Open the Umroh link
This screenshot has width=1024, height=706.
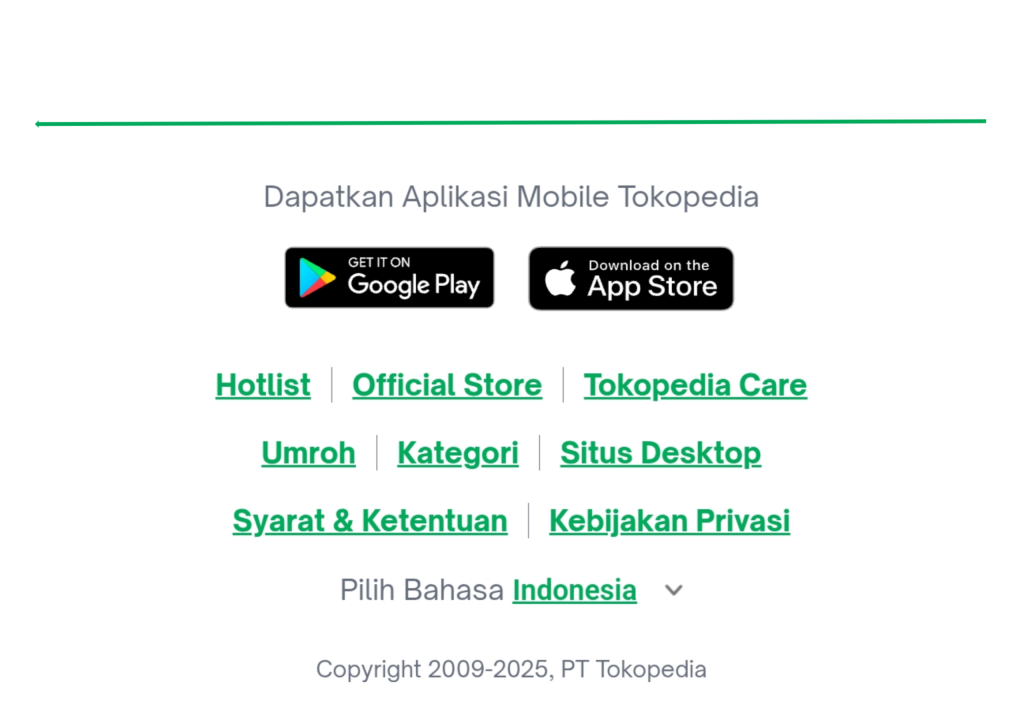308,453
